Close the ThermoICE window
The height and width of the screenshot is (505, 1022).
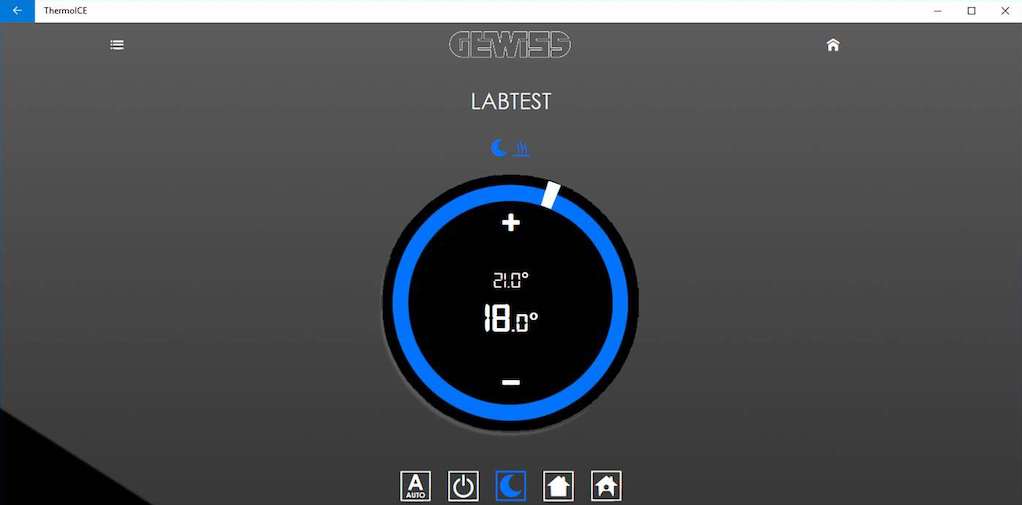(x=1005, y=10)
